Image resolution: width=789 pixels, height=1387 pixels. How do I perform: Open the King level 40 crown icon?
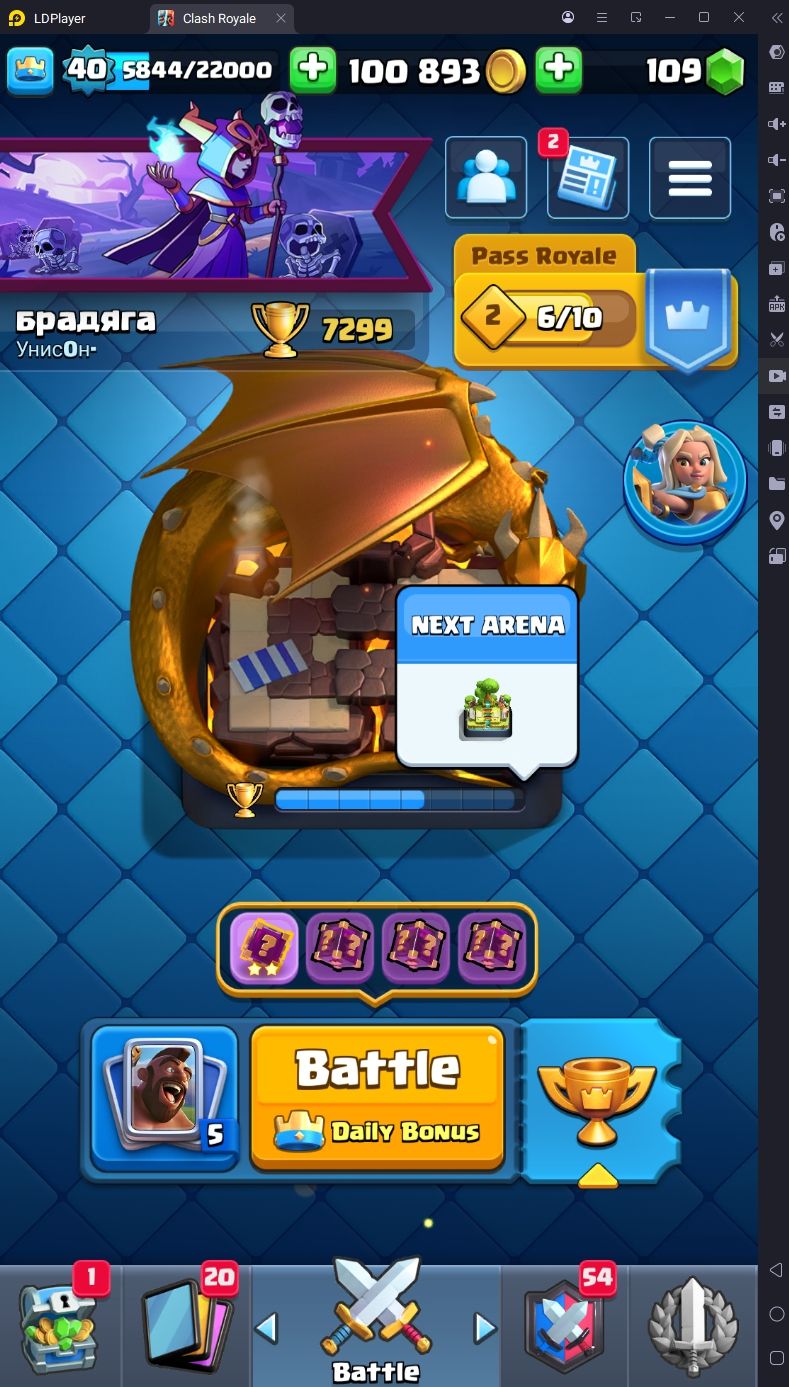pyautogui.click(x=30, y=69)
